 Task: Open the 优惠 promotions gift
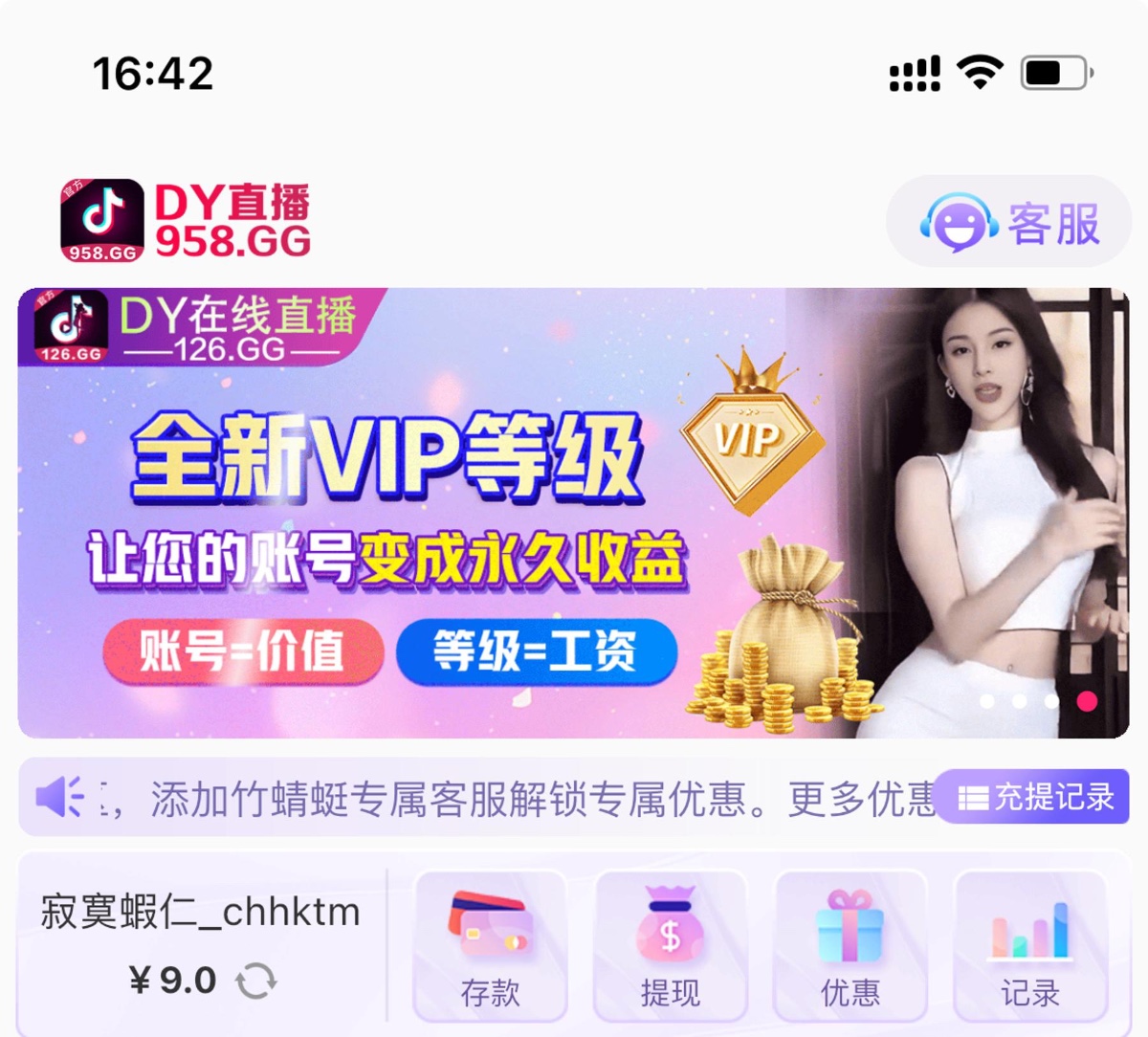tap(850, 947)
